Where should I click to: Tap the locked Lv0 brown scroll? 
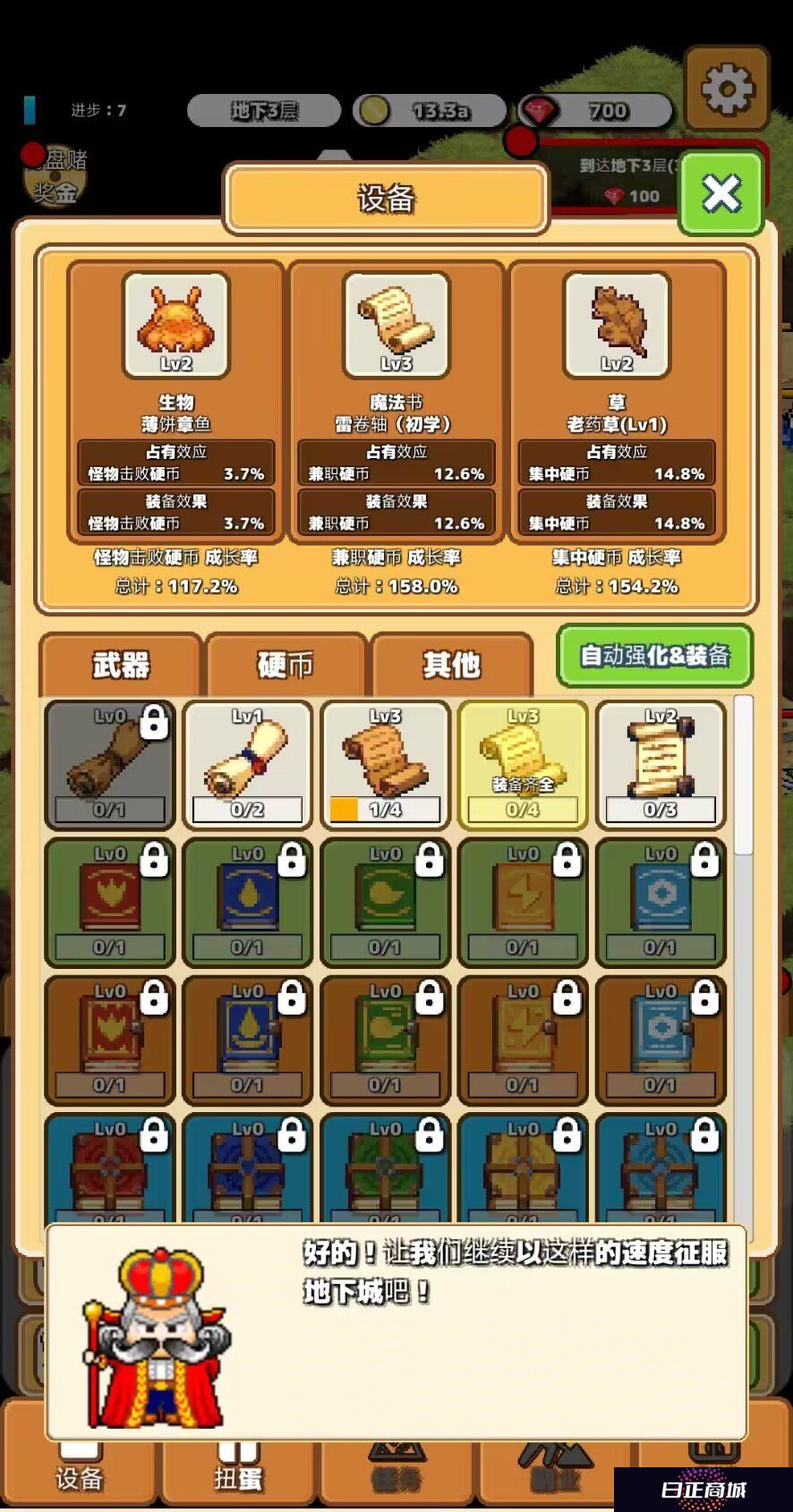pos(110,765)
